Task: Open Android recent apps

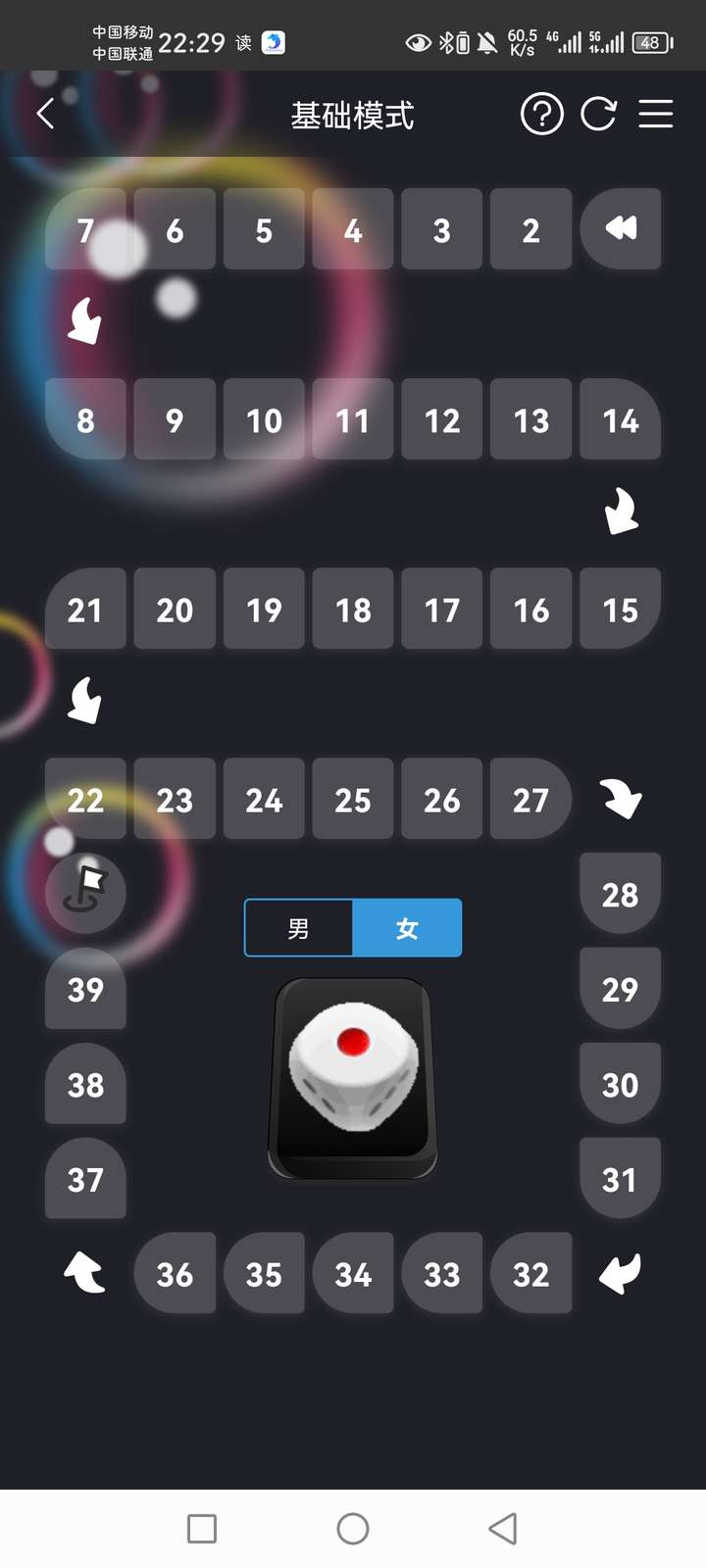Action: pos(202,1529)
